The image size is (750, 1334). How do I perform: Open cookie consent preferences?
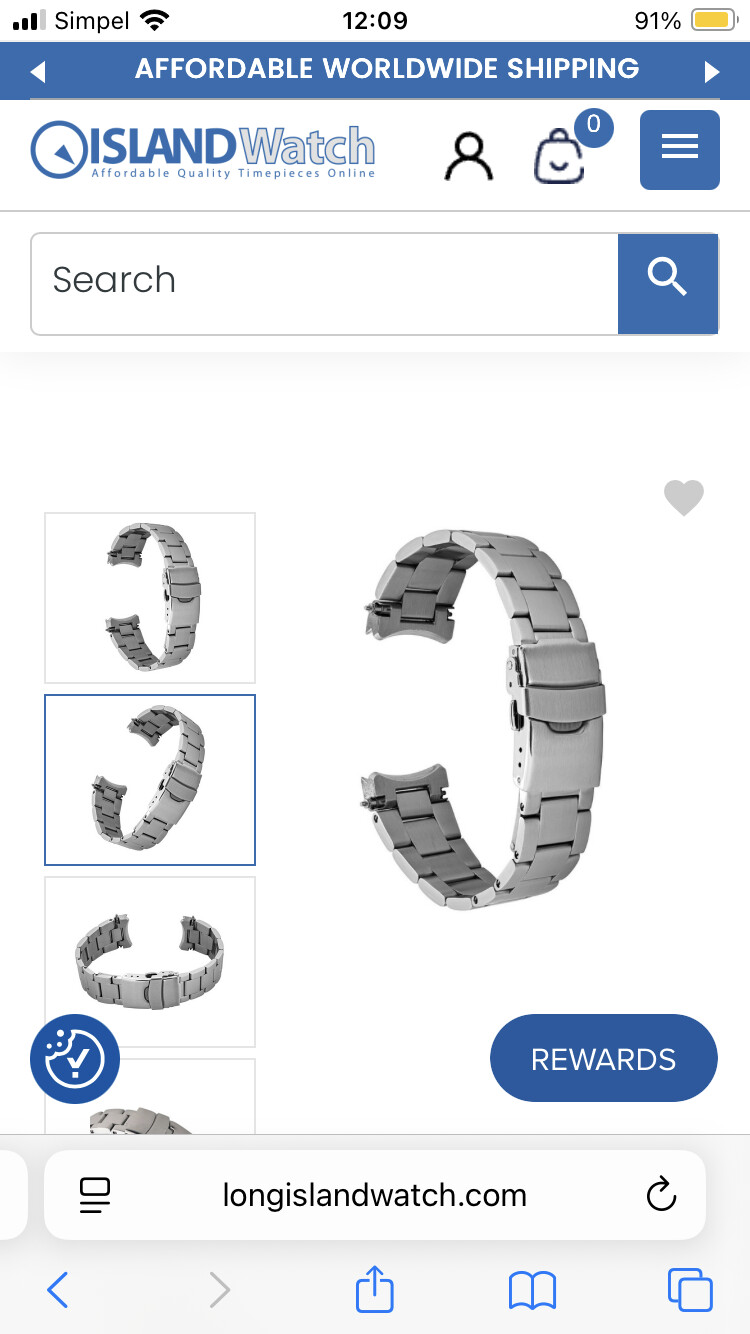click(x=75, y=1059)
